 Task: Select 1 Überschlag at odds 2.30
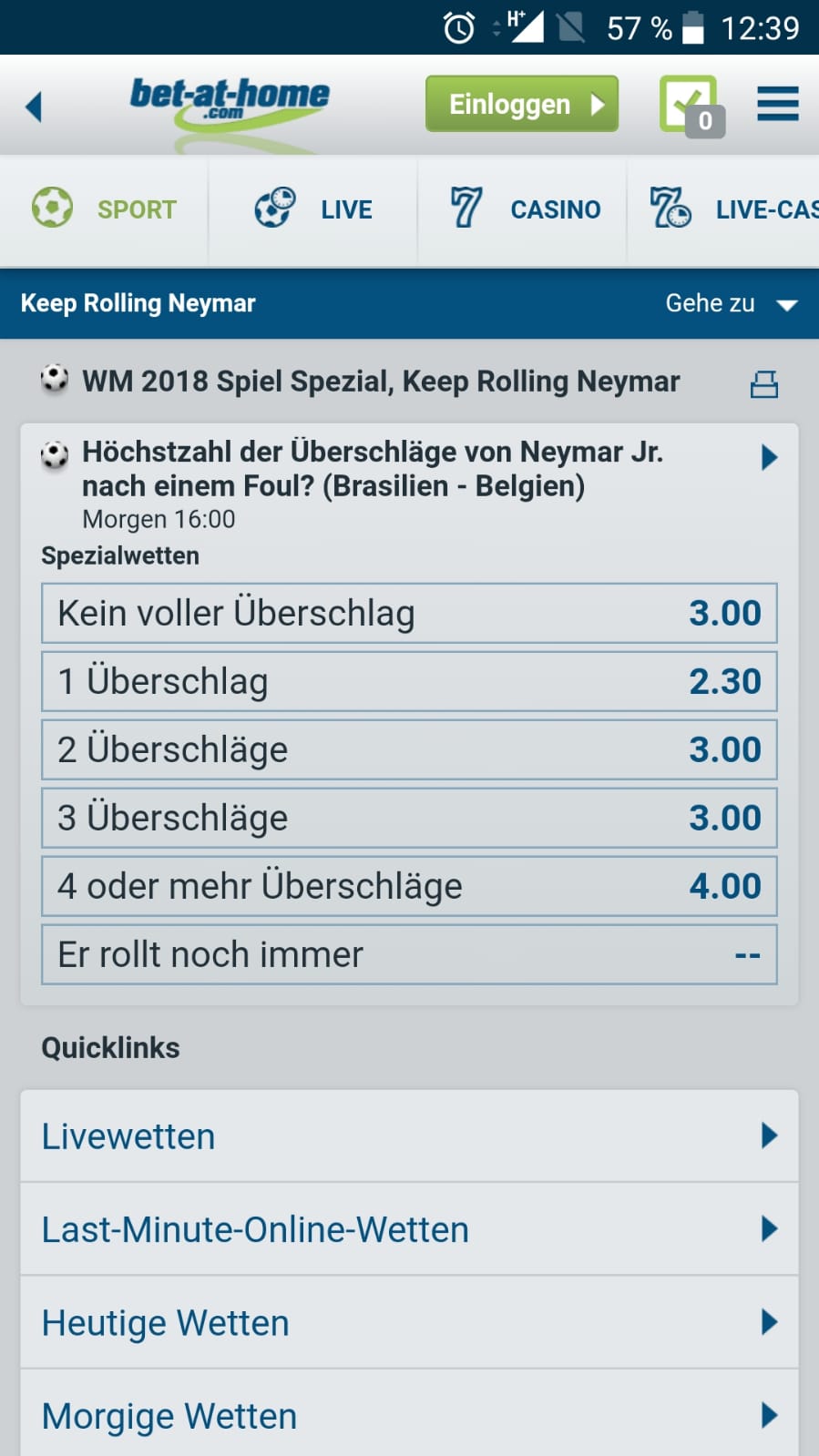pos(409,681)
